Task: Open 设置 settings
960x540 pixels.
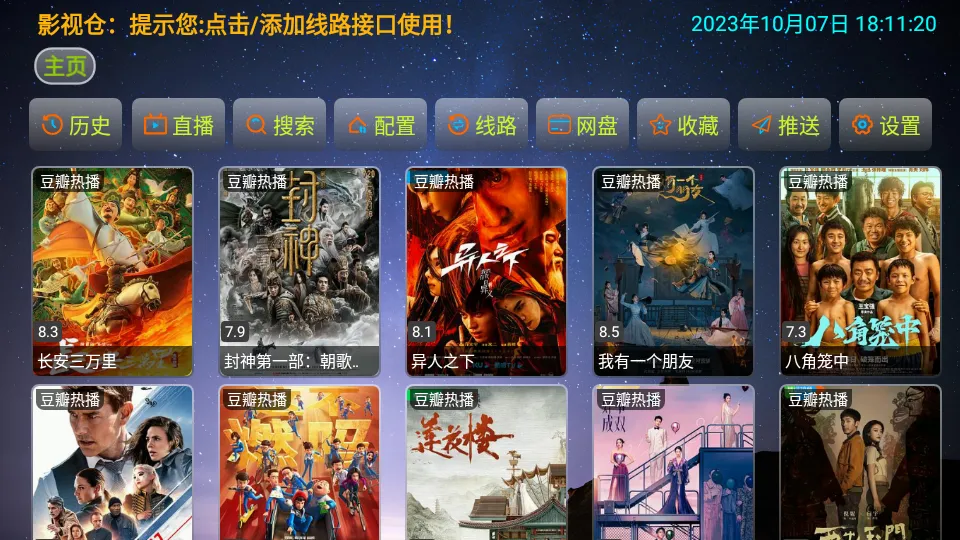Action: click(x=885, y=125)
